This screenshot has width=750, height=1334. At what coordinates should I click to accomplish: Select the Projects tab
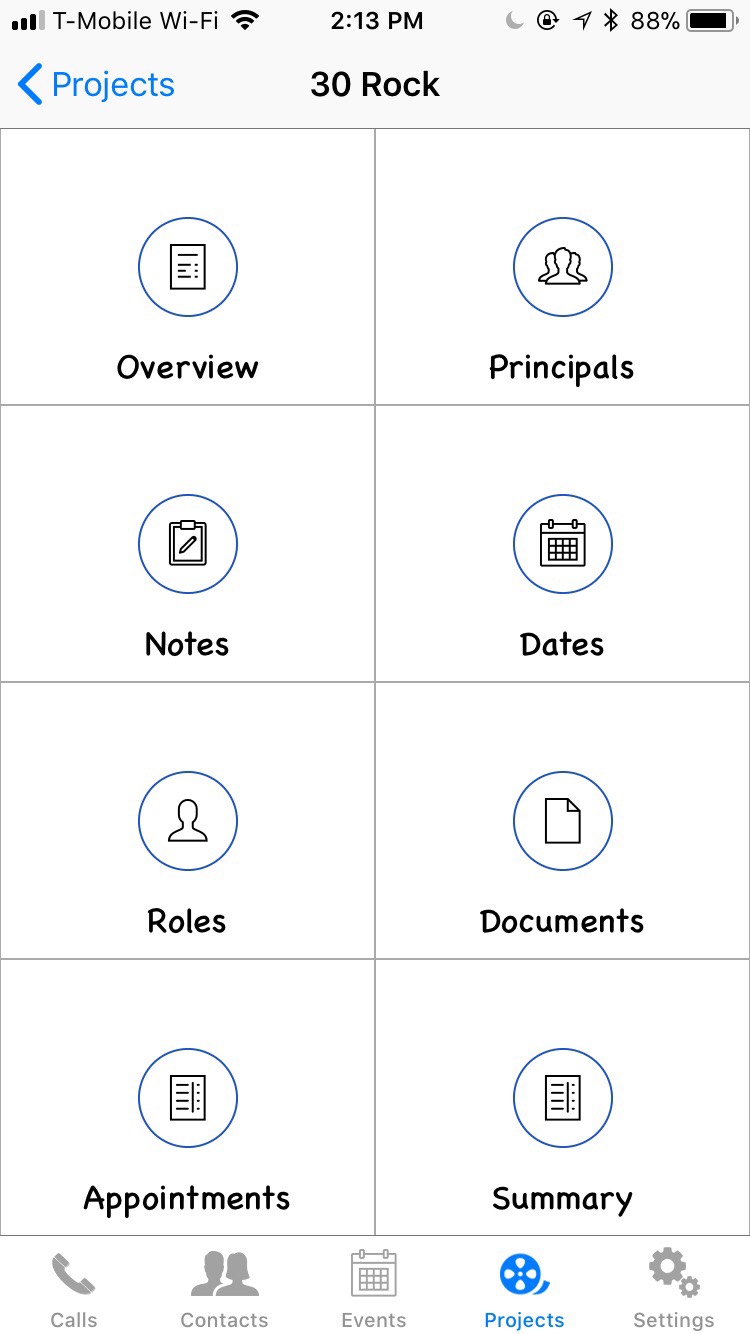coord(524,1288)
